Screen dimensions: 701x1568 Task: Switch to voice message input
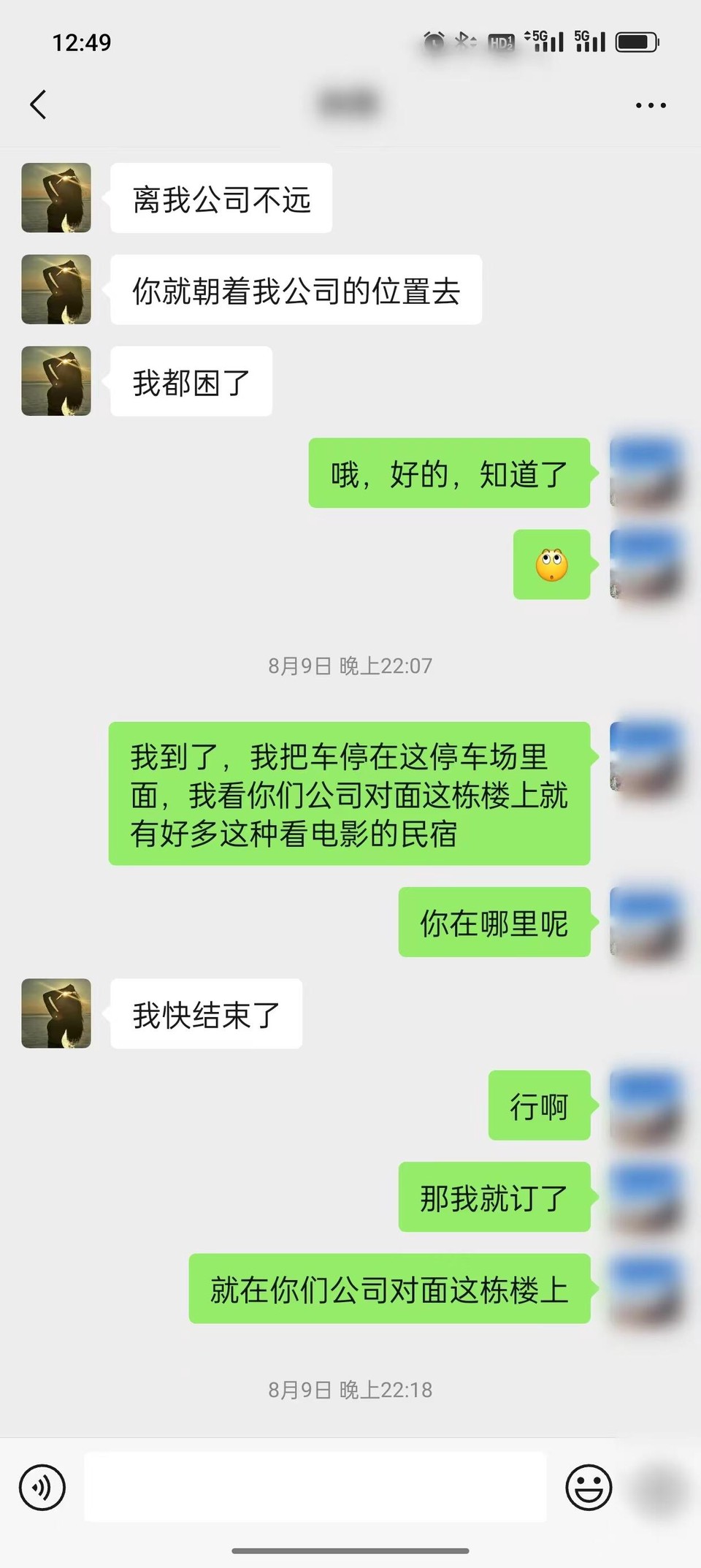coord(42,1487)
